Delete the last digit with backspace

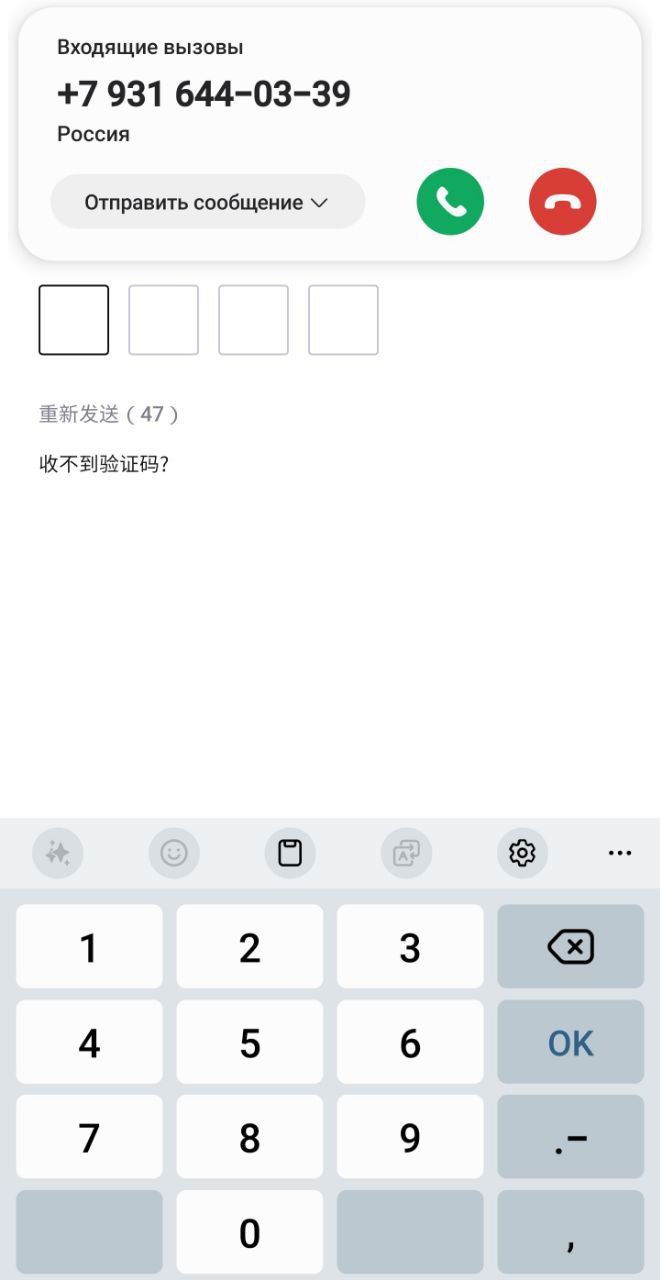(571, 947)
